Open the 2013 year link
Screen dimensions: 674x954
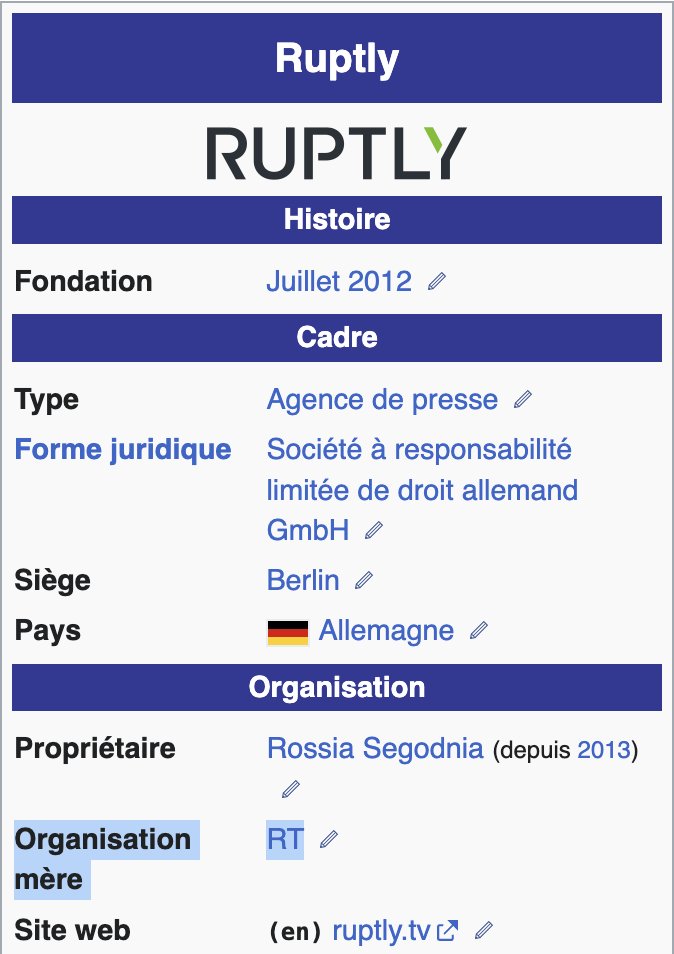pos(604,749)
